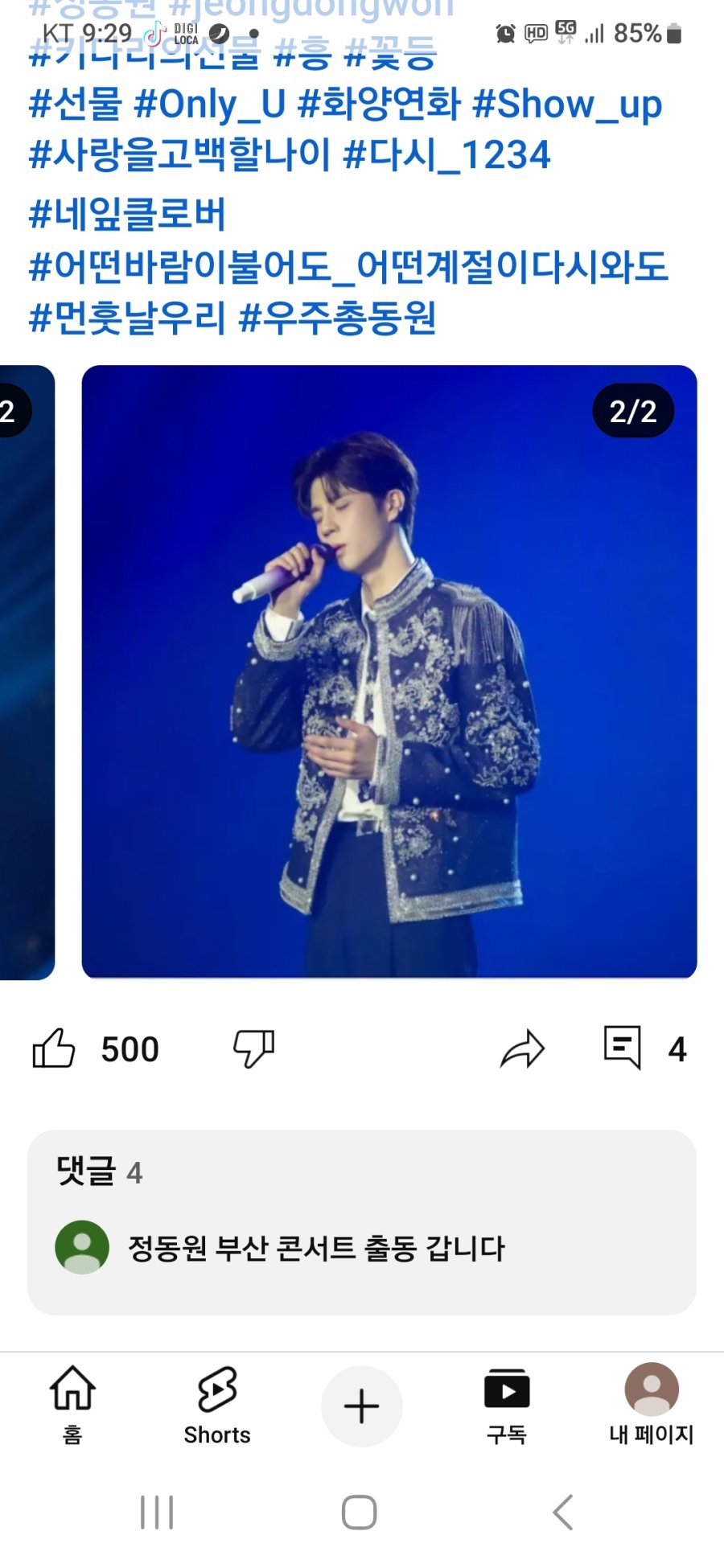Open hashtag #우주총동원
This screenshot has width=724, height=1568.
338,318
